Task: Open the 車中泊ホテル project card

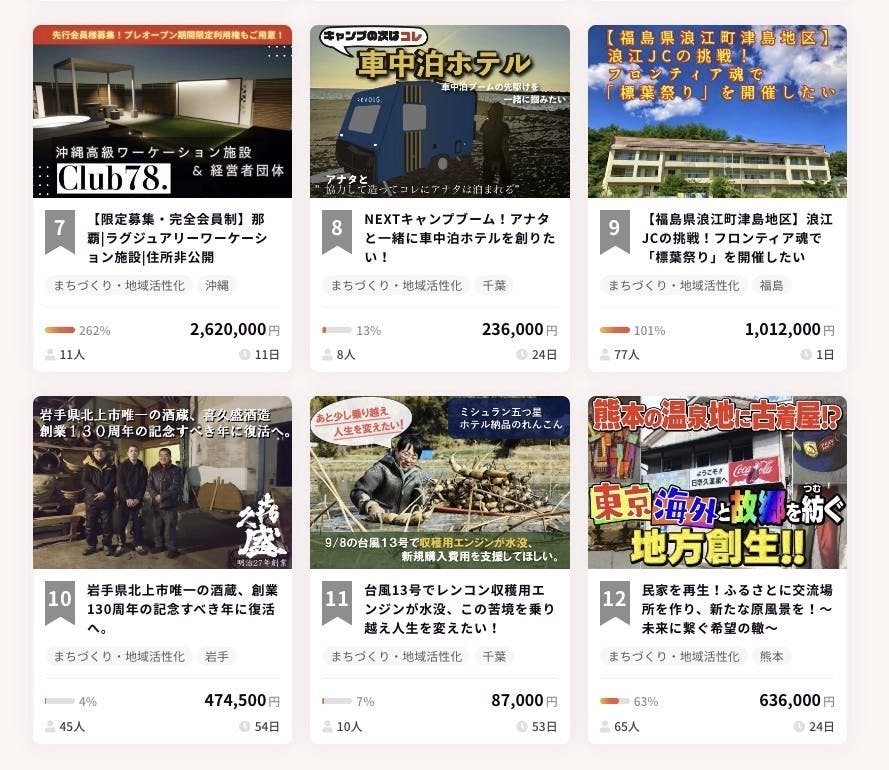Action: click(x=440, y=112)
